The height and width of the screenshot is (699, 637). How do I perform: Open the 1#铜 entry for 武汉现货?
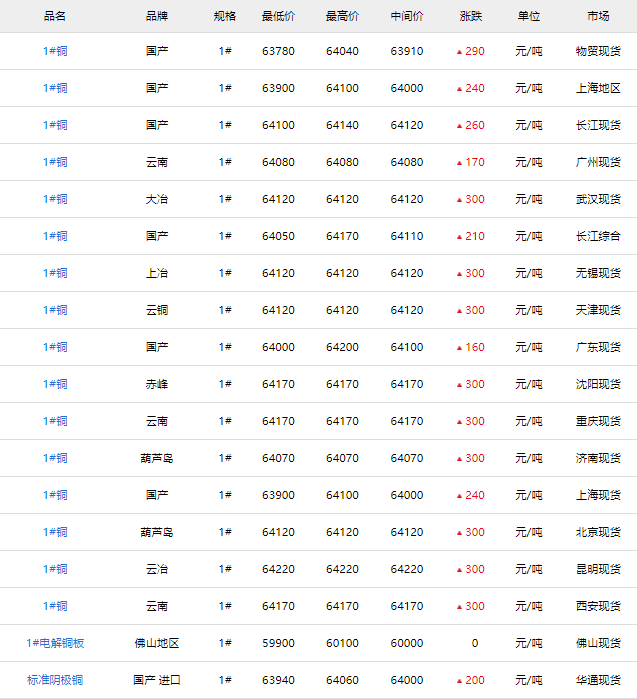[x=55, y=199]
